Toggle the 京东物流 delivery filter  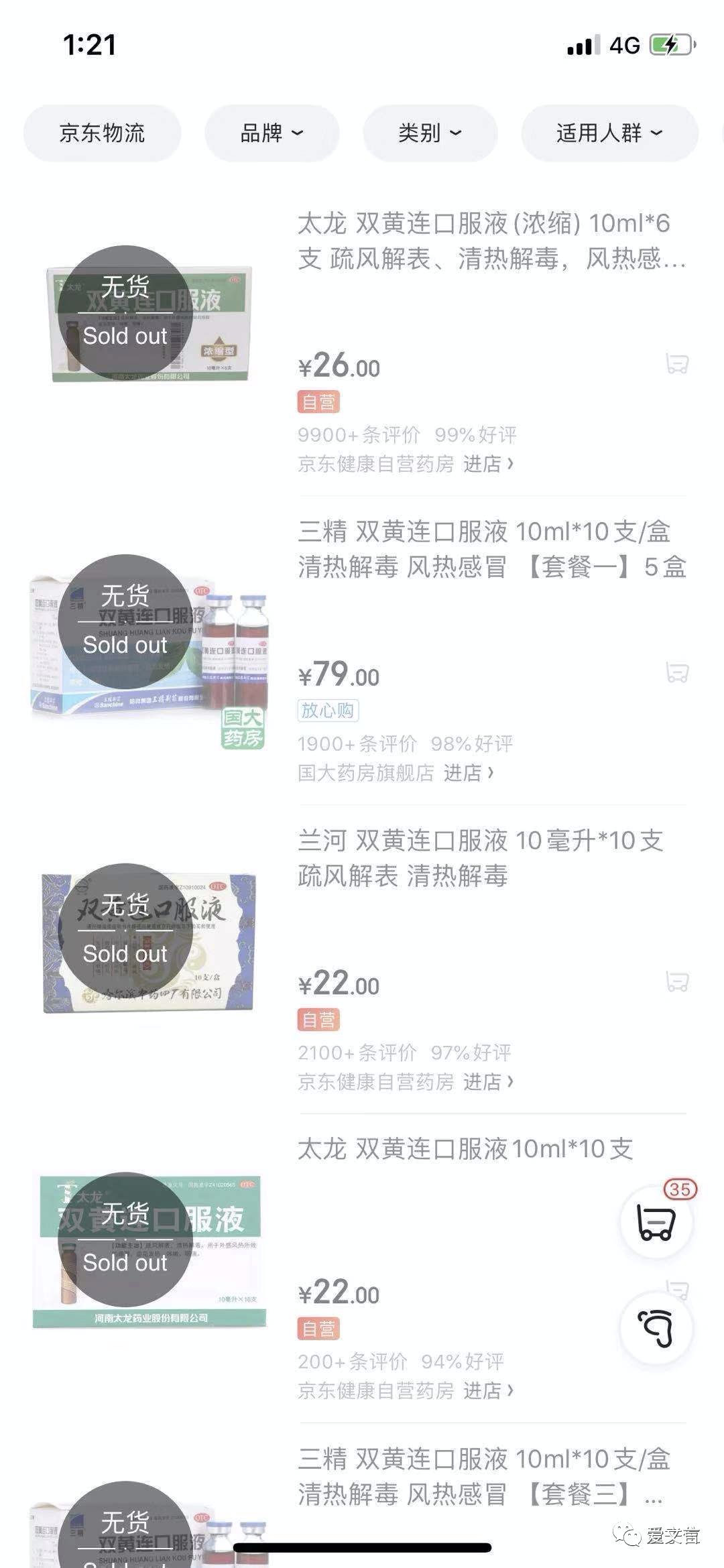[x=102, y=133]
